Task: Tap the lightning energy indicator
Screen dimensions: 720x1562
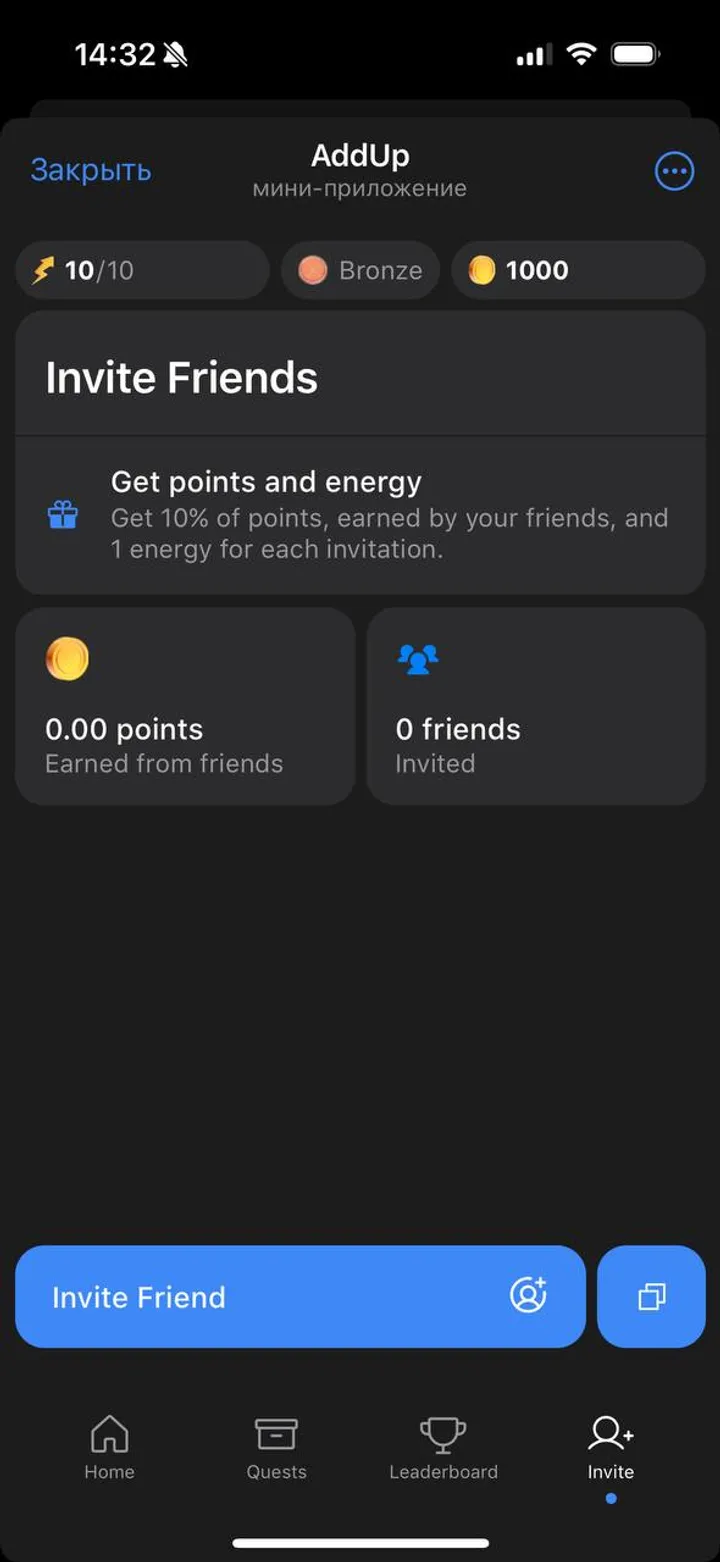Action: pyautogui.click(x=142, y=270)
